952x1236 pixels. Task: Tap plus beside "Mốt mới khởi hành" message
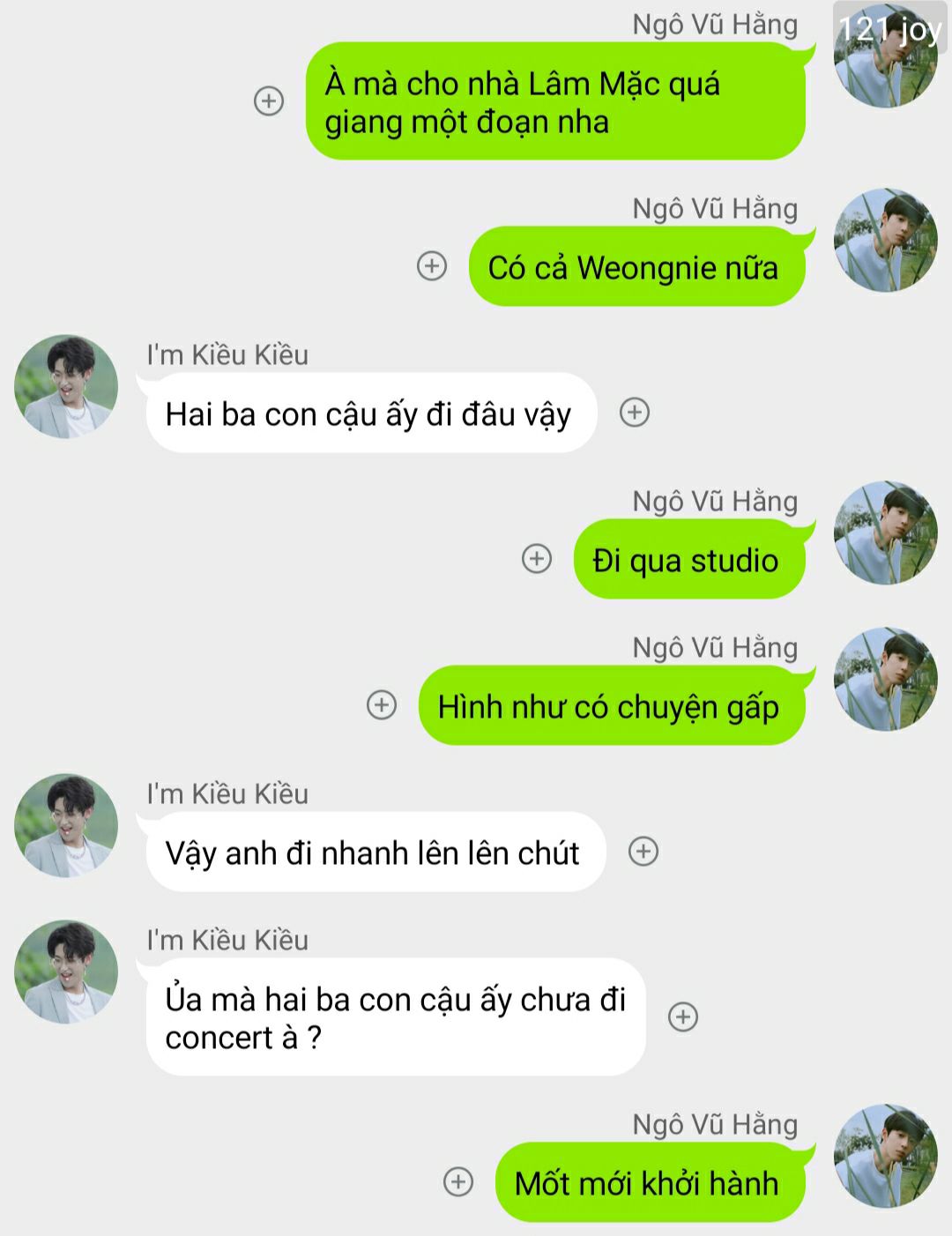tap(458, 1181)
